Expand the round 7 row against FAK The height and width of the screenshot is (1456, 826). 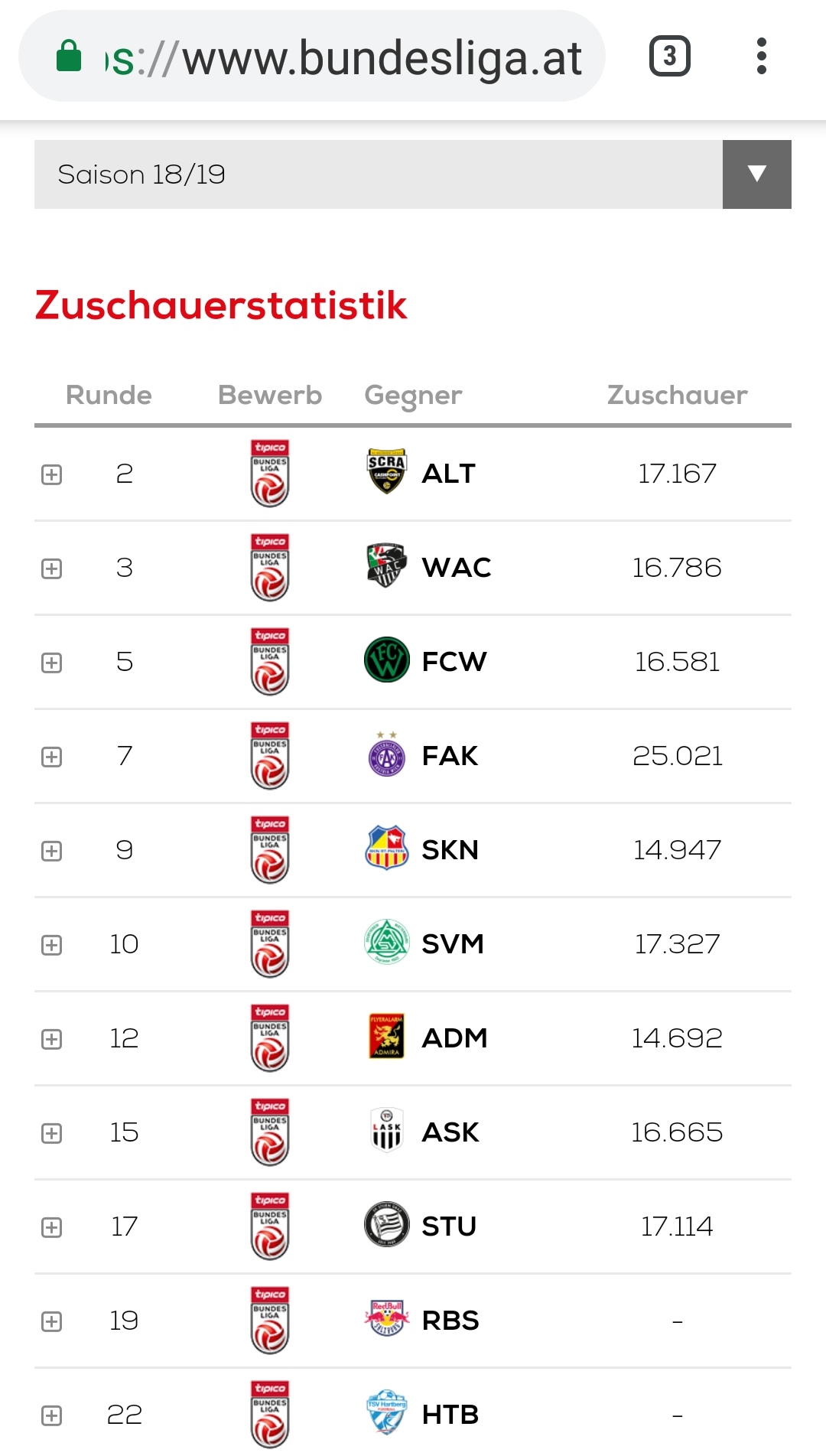(x=51, y=757)
